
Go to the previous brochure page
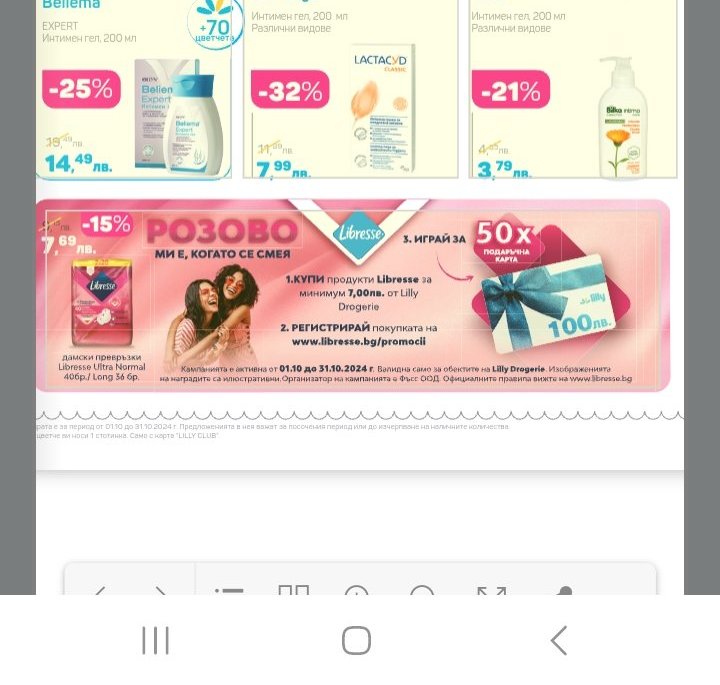[x=100, y=589]
